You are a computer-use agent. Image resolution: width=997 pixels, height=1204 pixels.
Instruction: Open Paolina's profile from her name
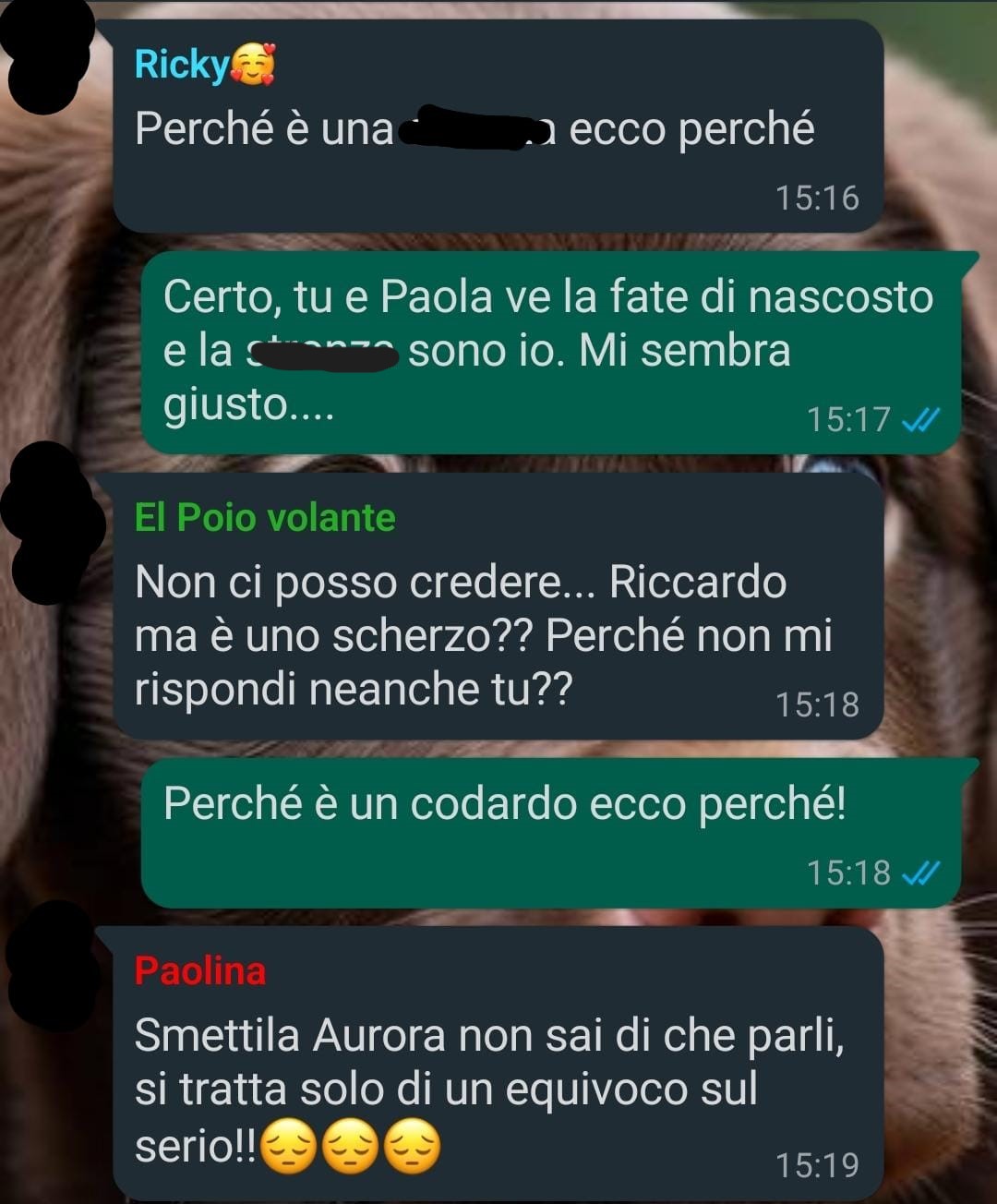[x=200, y=971]
